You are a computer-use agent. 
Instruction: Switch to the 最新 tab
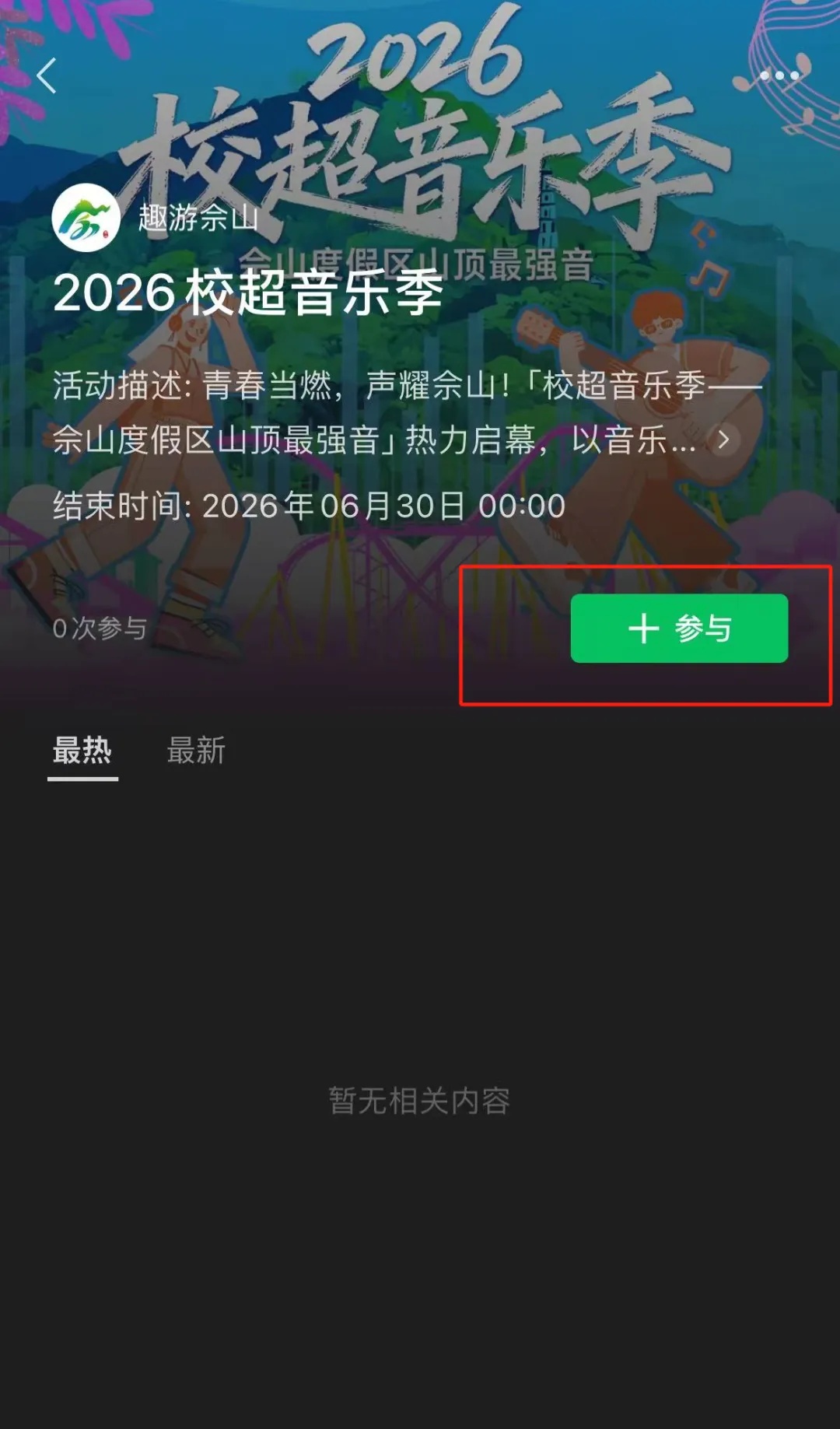[x=196, y=751]
